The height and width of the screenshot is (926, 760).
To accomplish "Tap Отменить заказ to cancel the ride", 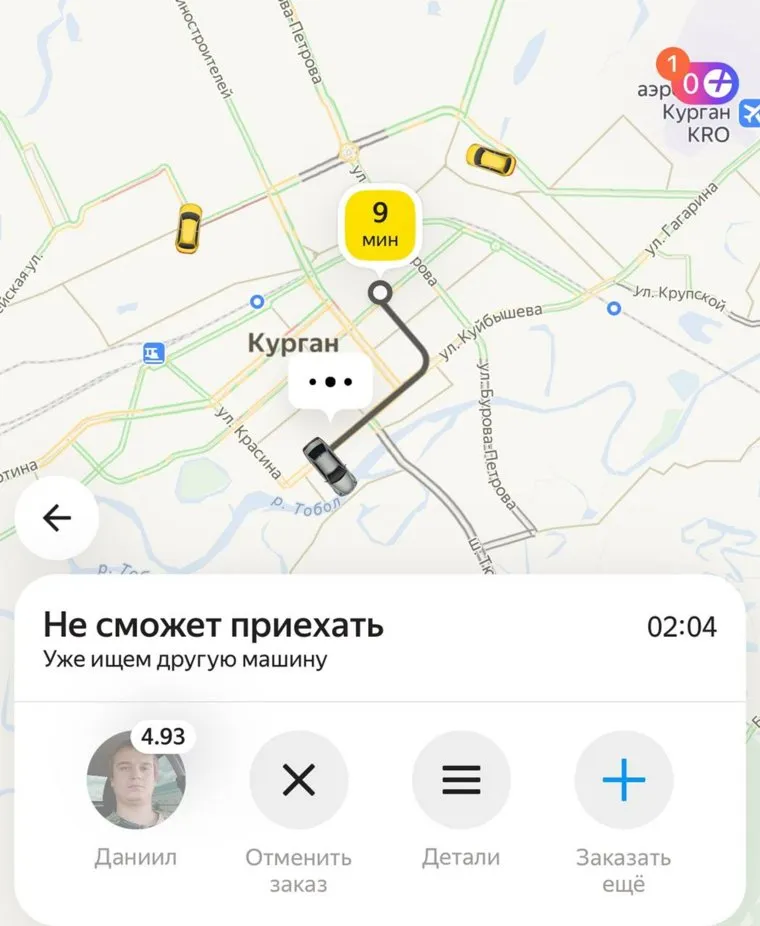I will 298,781.
